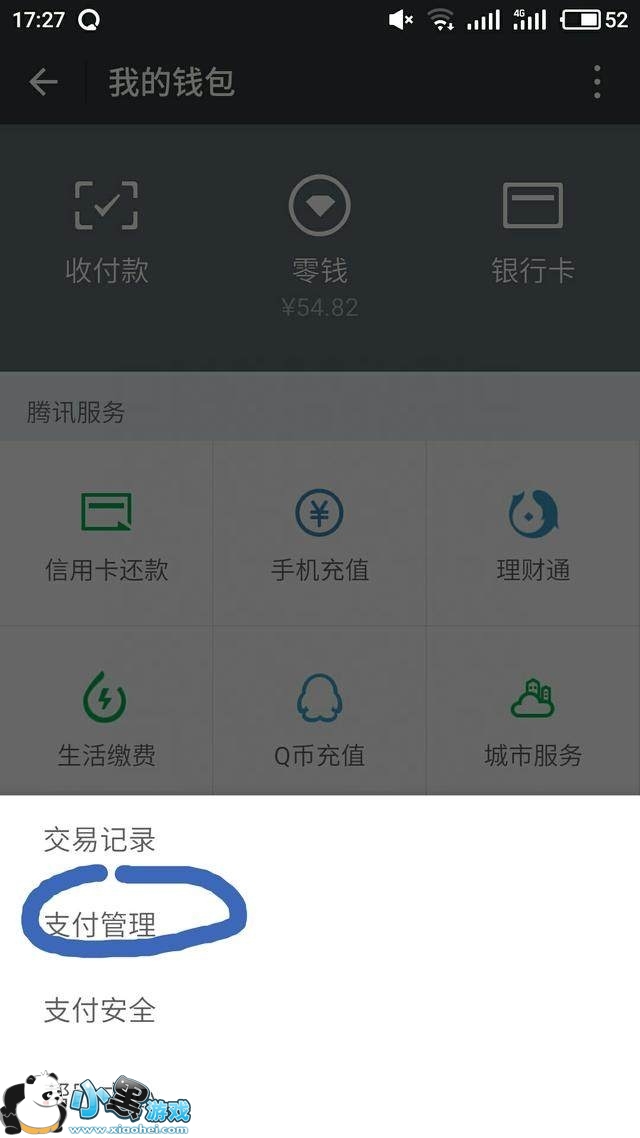Screen dimensions: 640x1138
Task: Open 生活缴费 utility payments
Action: tap(107, 718)
